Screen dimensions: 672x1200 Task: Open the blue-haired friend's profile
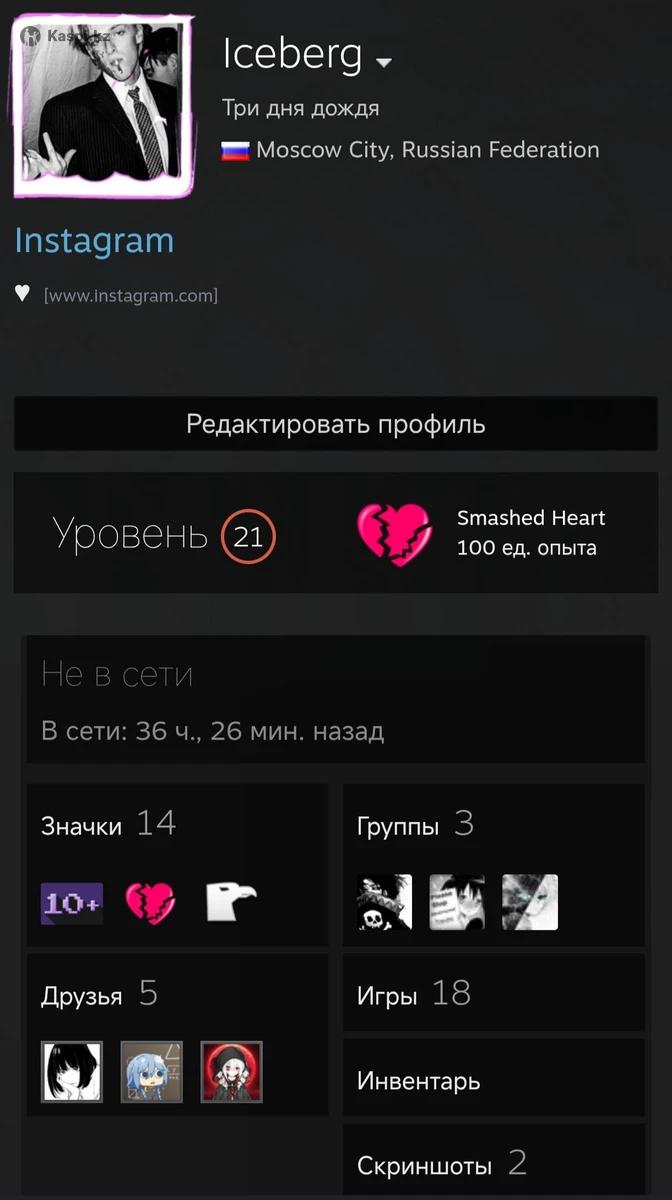pyautogui.click(x=152, y=1072)
